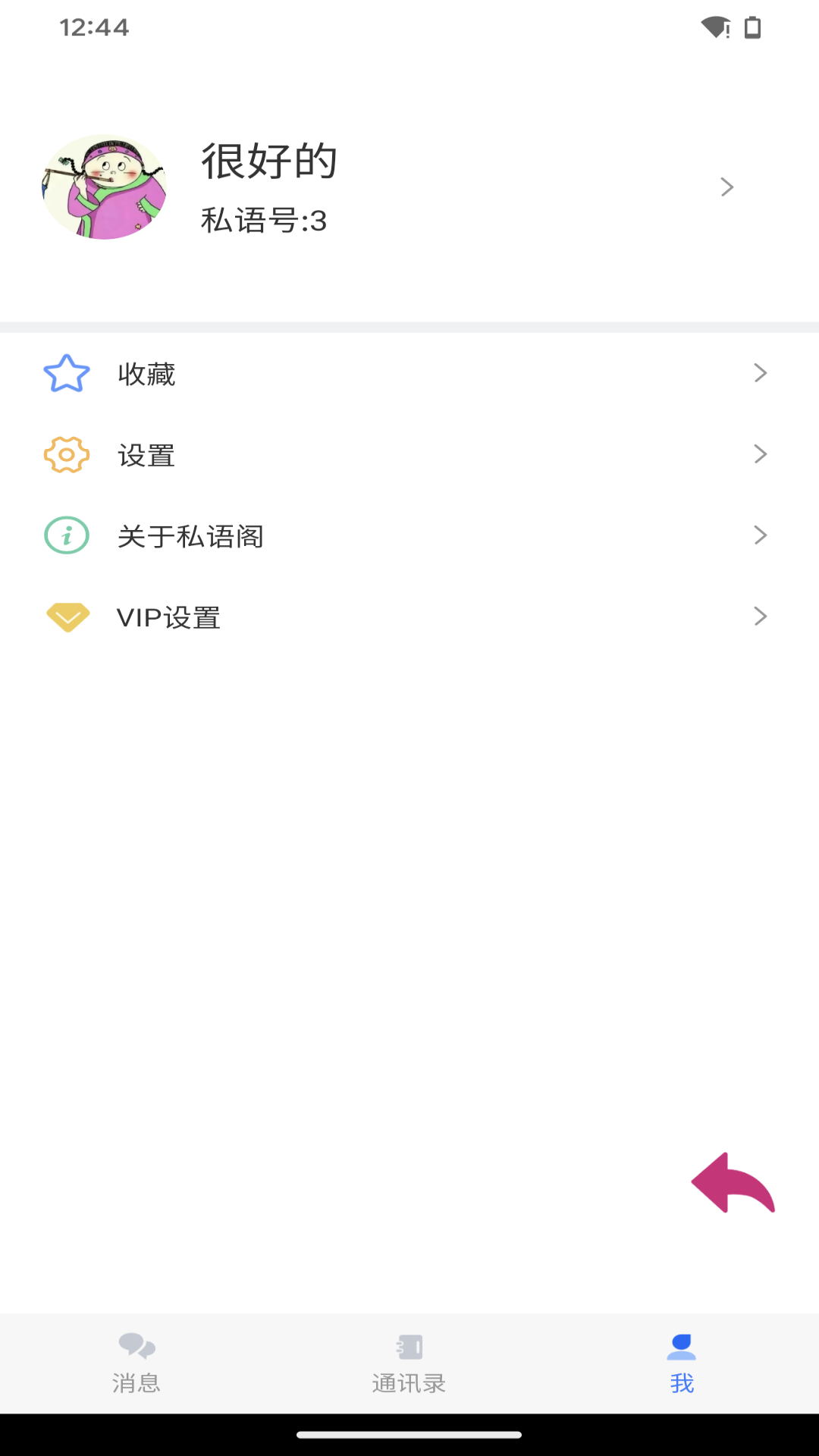Click the 很好的 username text

pyautogui.click(x=268, y=162)
